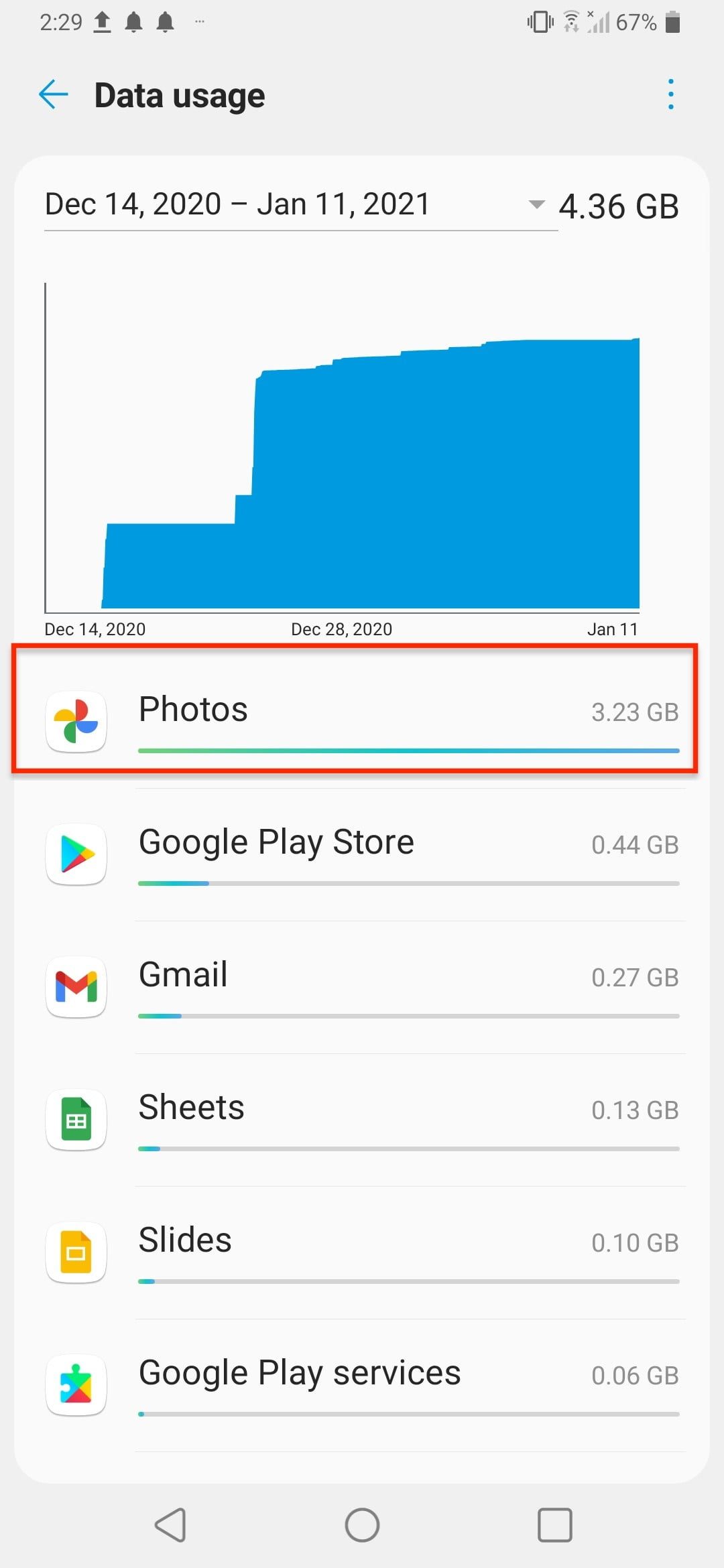724x1568 pixels.
Task: Open Google Play Store data usage
Action: [362, 854]
